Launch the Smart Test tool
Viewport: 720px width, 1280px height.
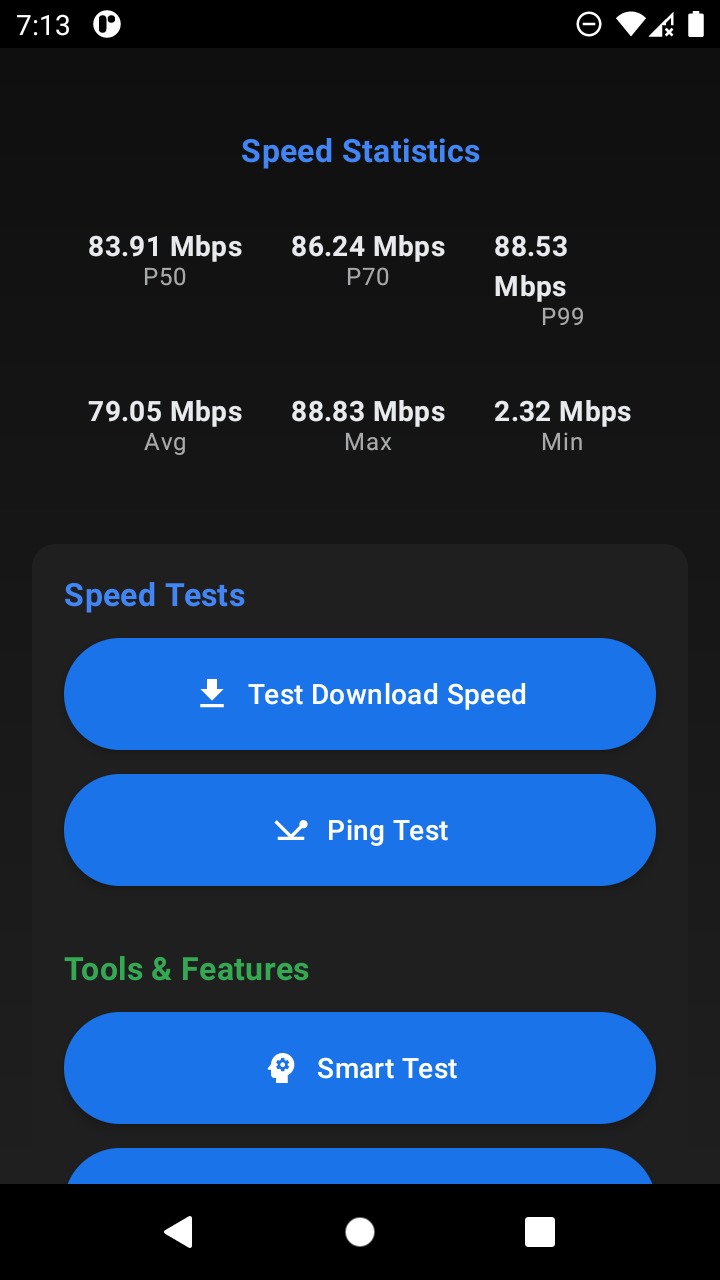(x=360, y=1068)
